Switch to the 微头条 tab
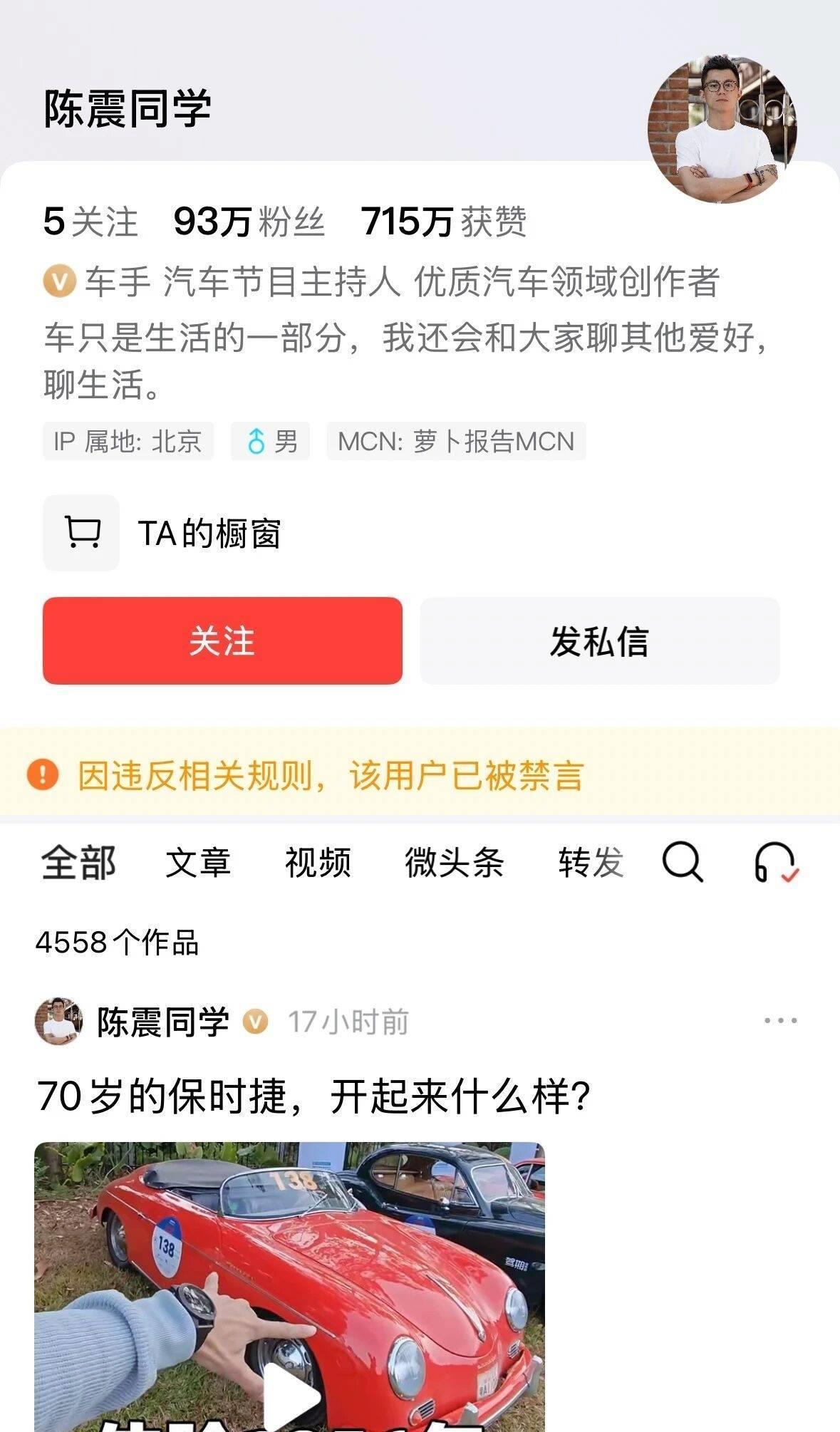840x1432 pixels. (454, 863)
